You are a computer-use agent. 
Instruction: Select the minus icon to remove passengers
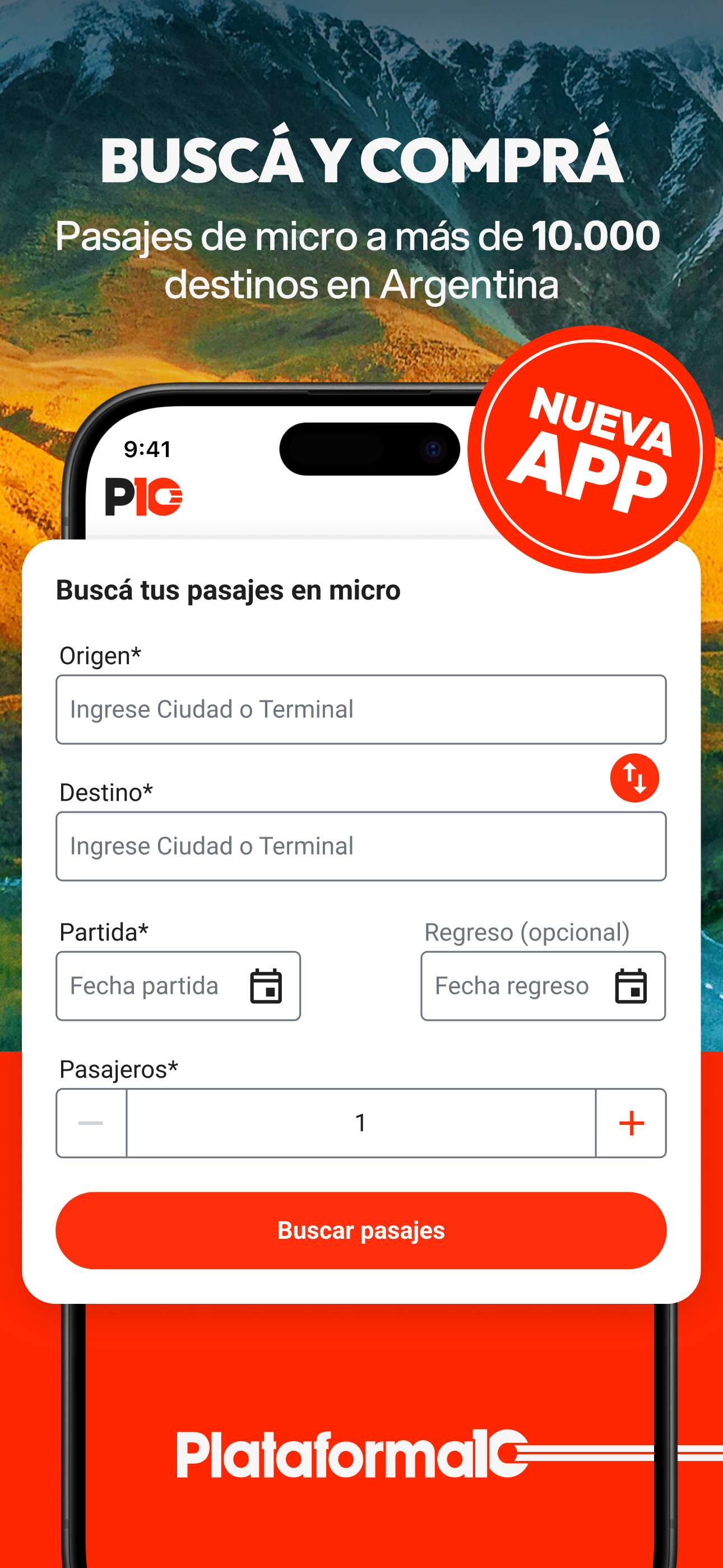tap(91, 1123)
